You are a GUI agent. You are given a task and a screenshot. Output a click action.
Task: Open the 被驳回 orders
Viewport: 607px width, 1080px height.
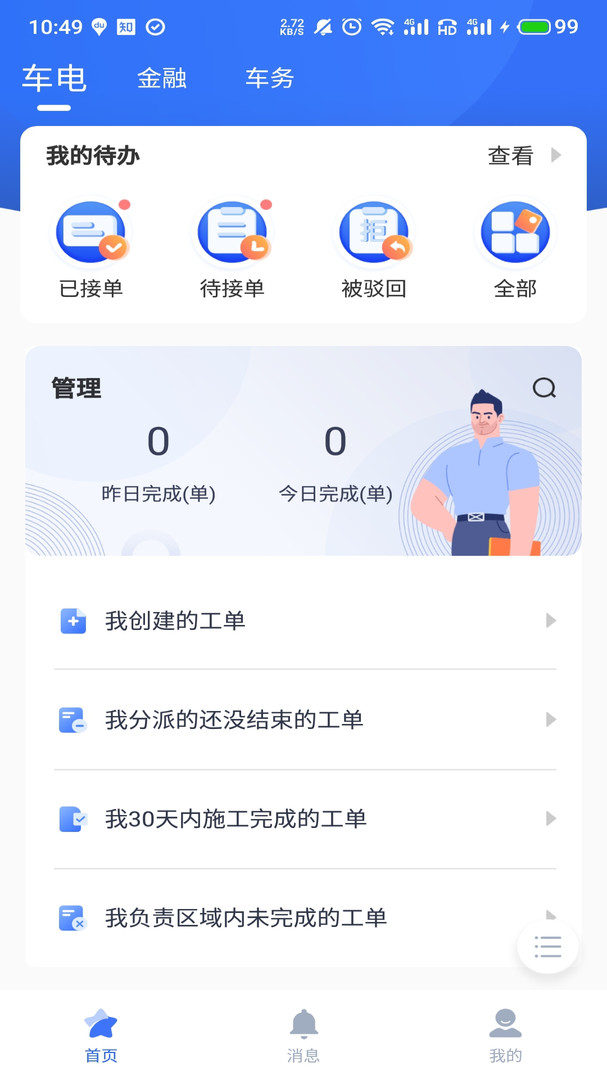pyautogui.click(x=374, y=249)
